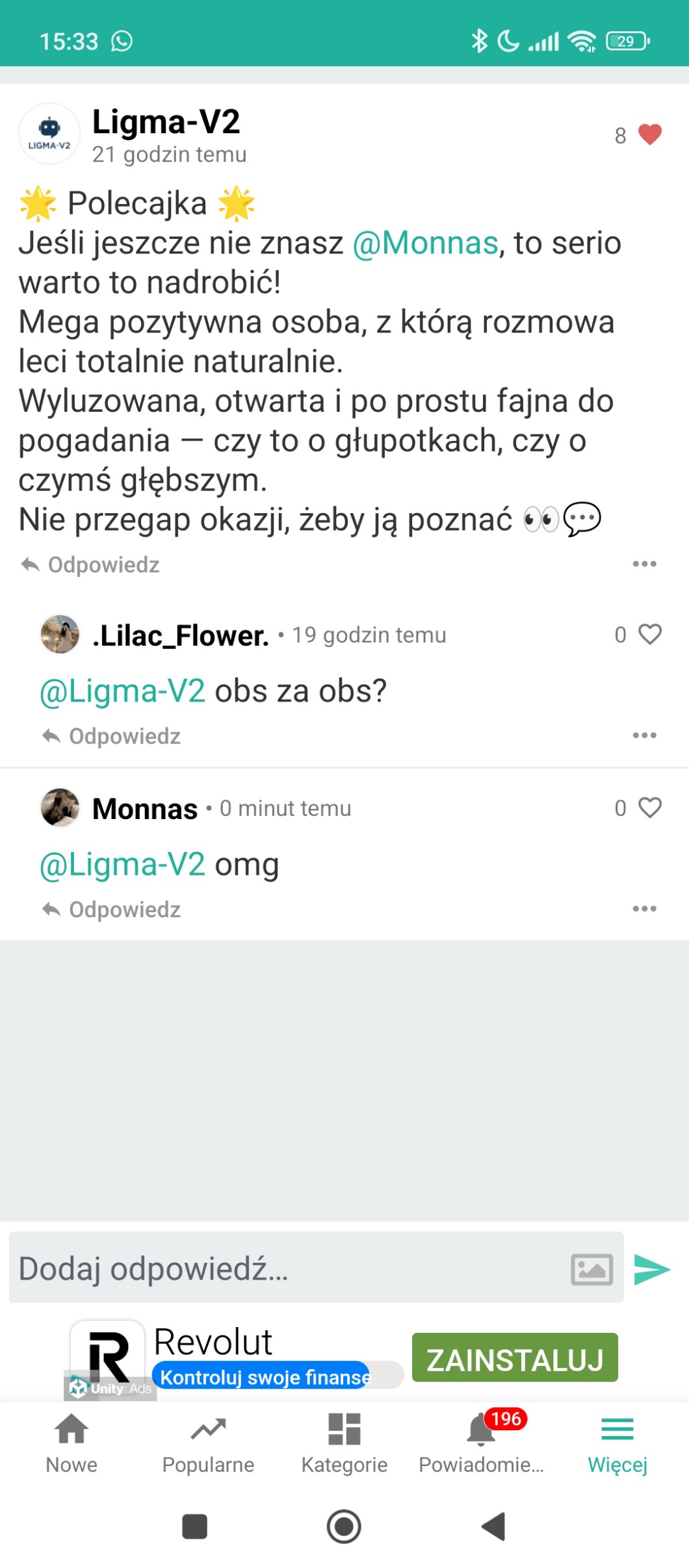Screen dimensions: 689x1568
Task: View Ligma-V2's profile avatar
Action: [x=49, y=133]
